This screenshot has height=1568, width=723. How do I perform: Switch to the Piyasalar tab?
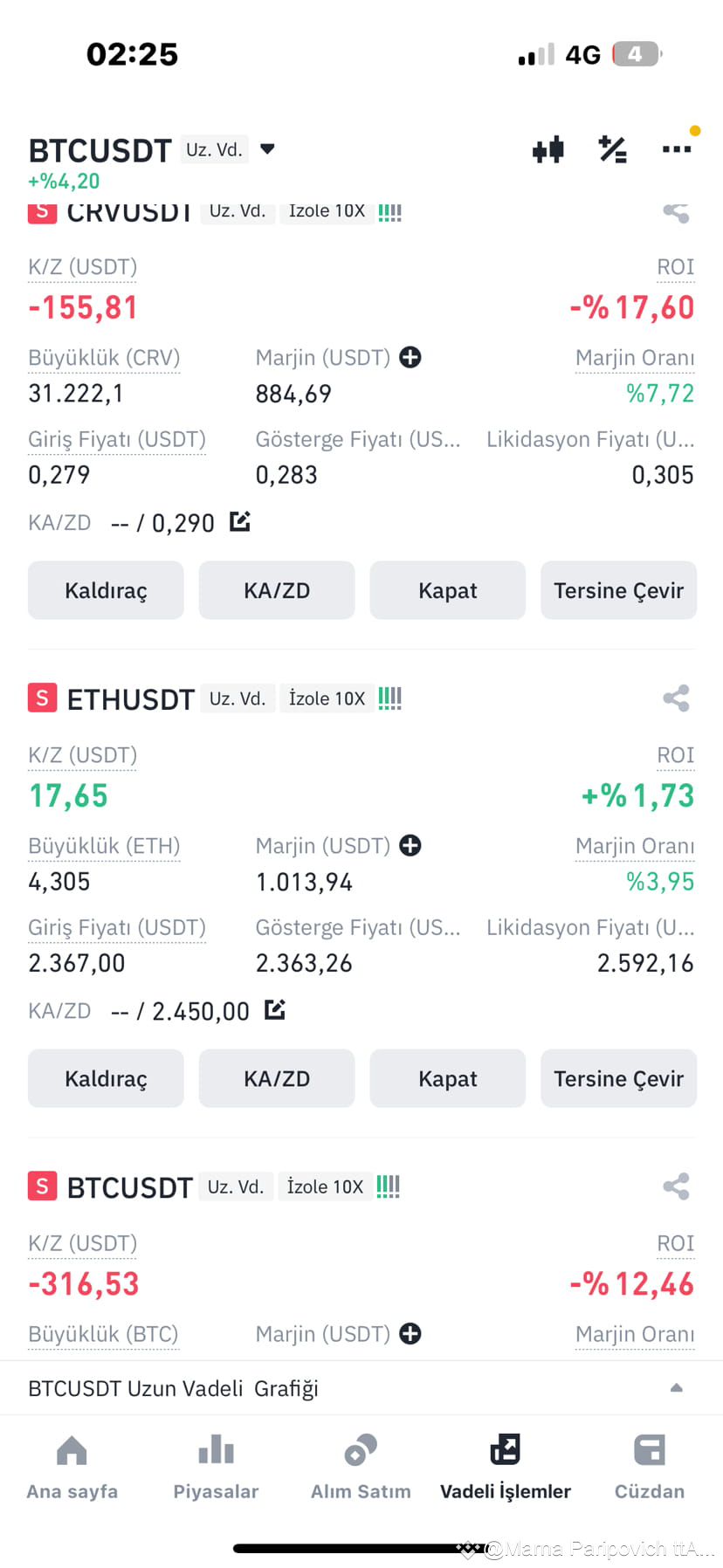[x=215, y=1465]
